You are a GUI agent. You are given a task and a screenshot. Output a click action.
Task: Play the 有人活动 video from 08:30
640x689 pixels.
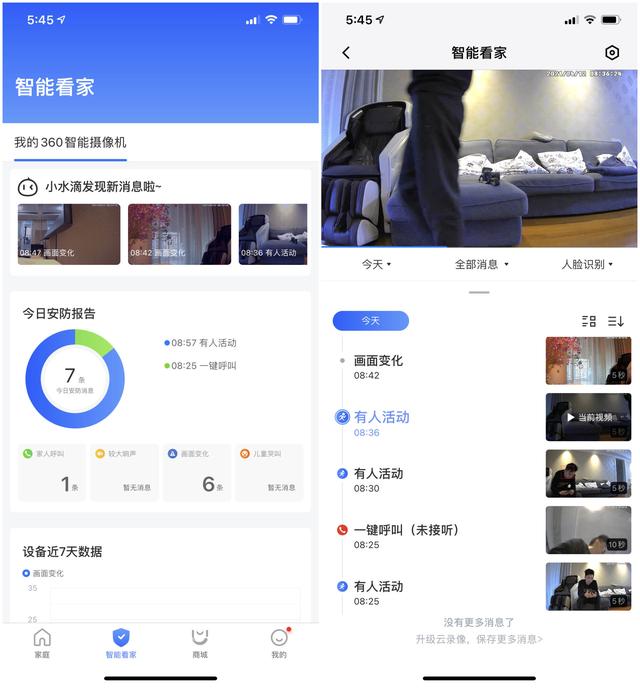(x=588, y=474)
